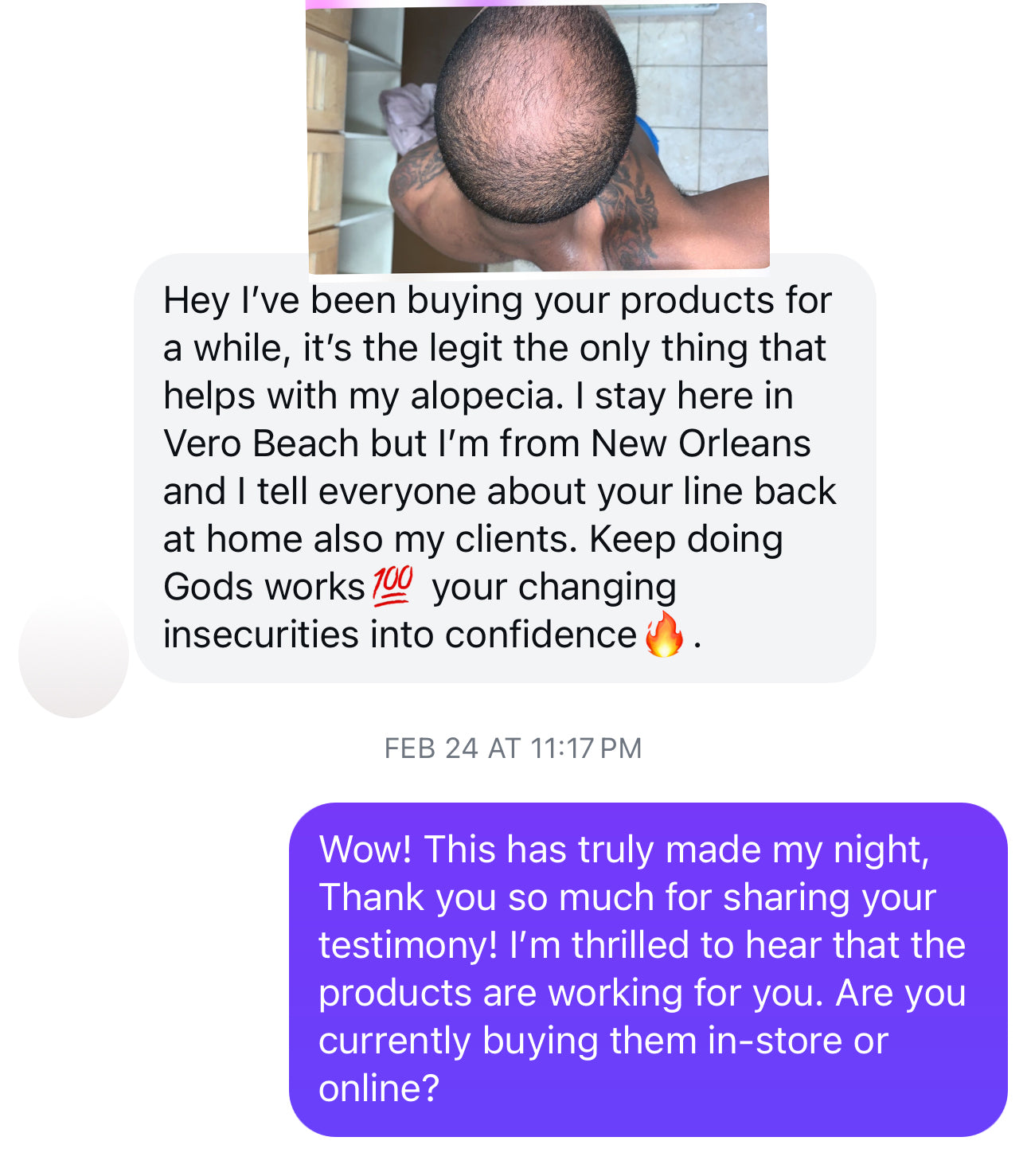Open the sender's profile avatar
This screenshot has width=1027, height=1176.
(x=73, y=654)
